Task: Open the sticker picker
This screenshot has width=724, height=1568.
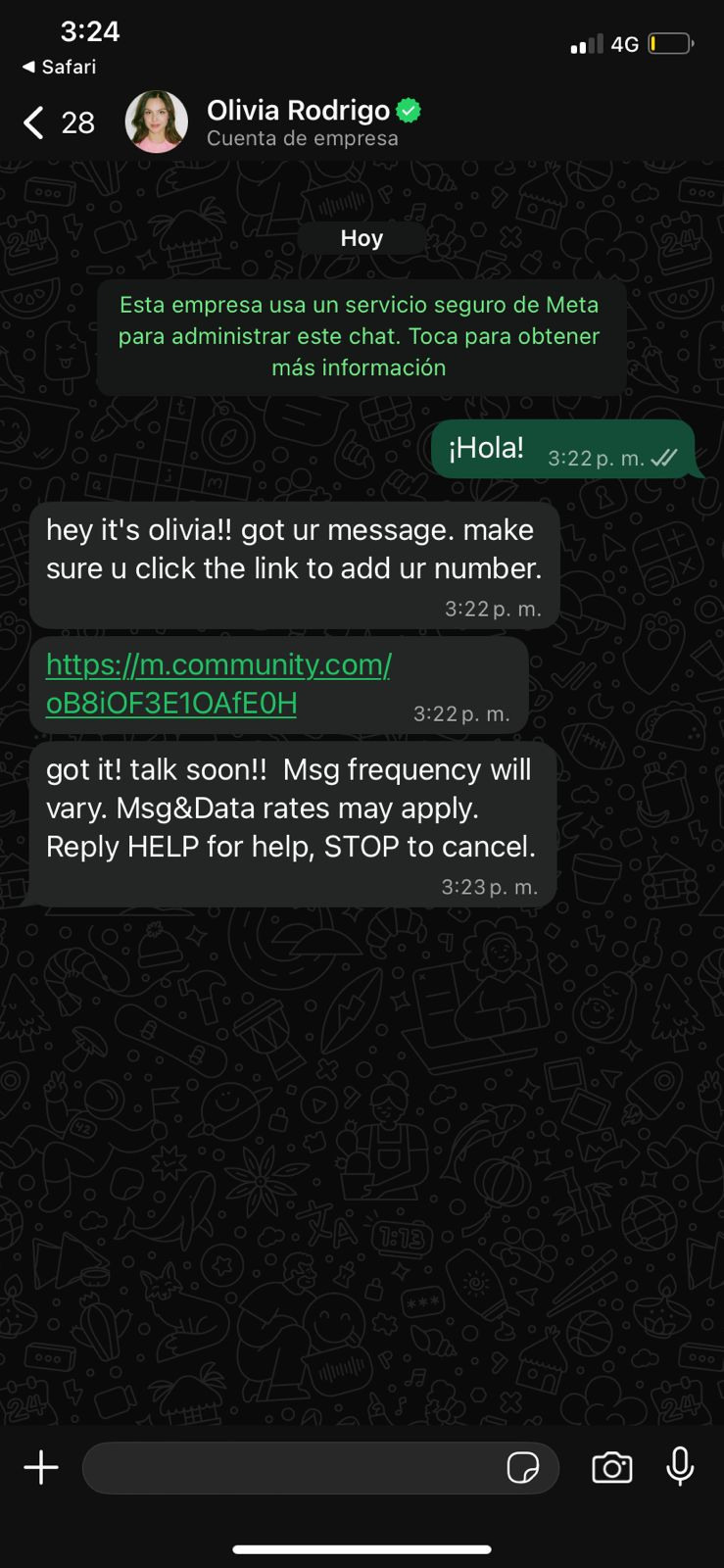Action: point(523,1467)
